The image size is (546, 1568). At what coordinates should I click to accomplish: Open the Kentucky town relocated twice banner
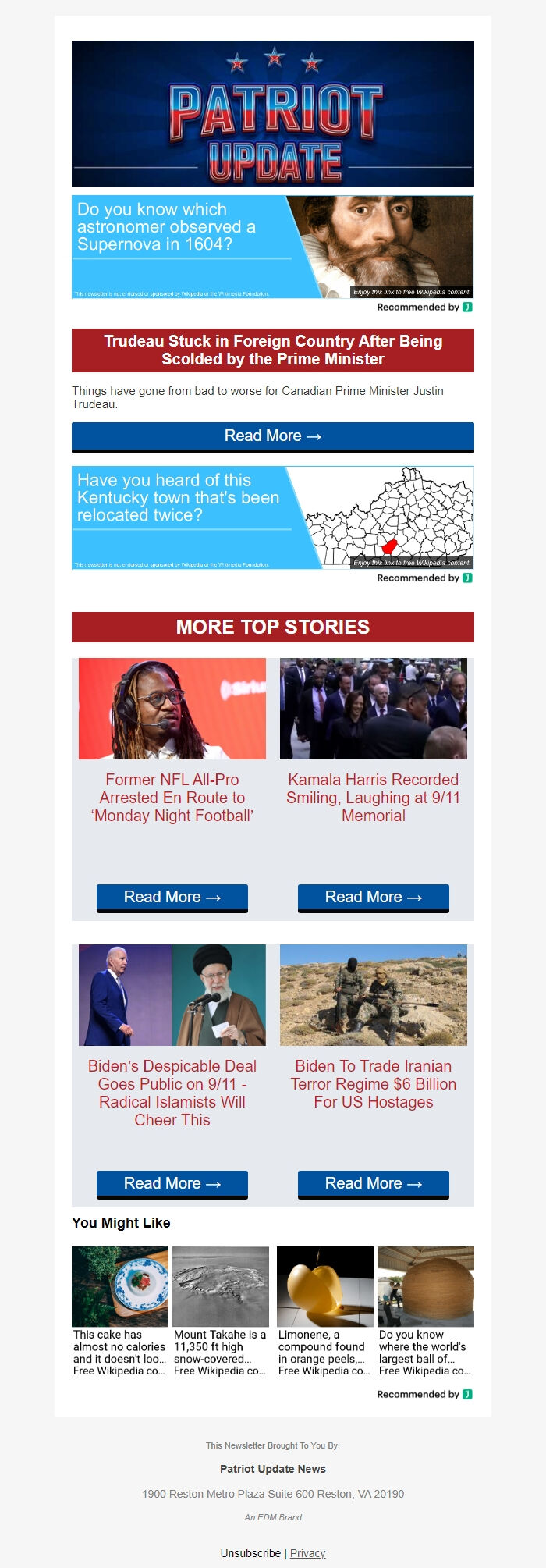(272, 517)
